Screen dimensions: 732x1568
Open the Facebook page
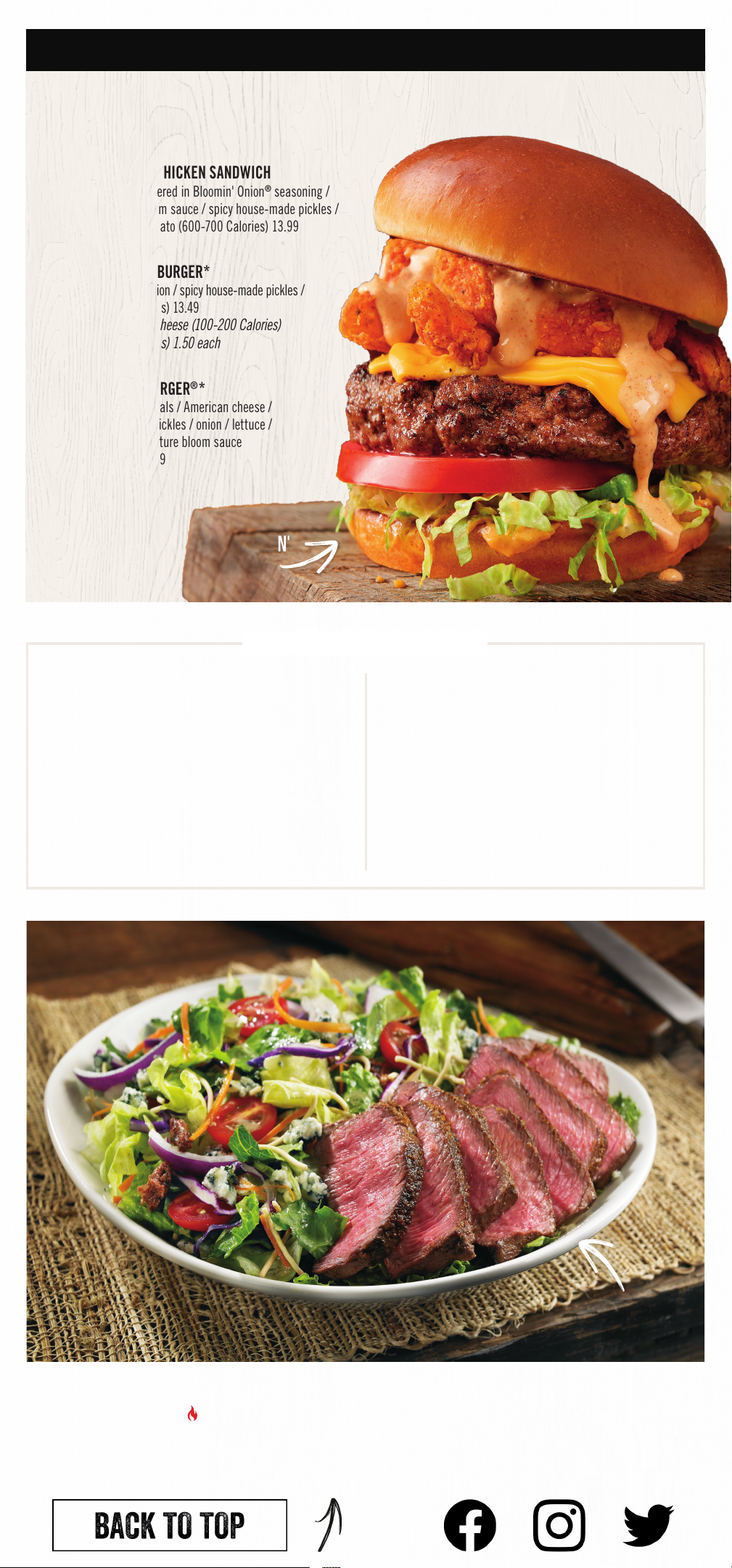coord(470,1524)
